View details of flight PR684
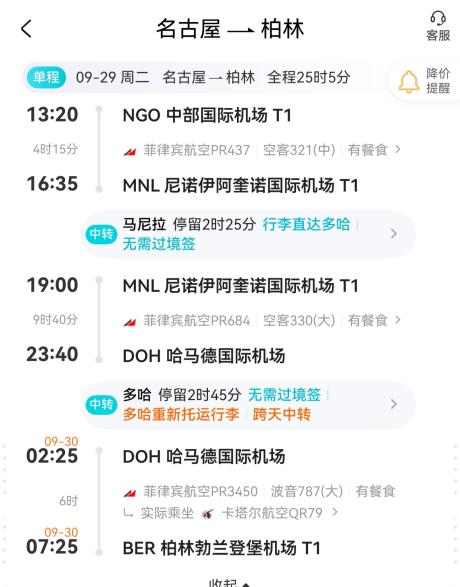Image resolution: width=460 pixels, height=587 pixels. (x=262, y=320)
